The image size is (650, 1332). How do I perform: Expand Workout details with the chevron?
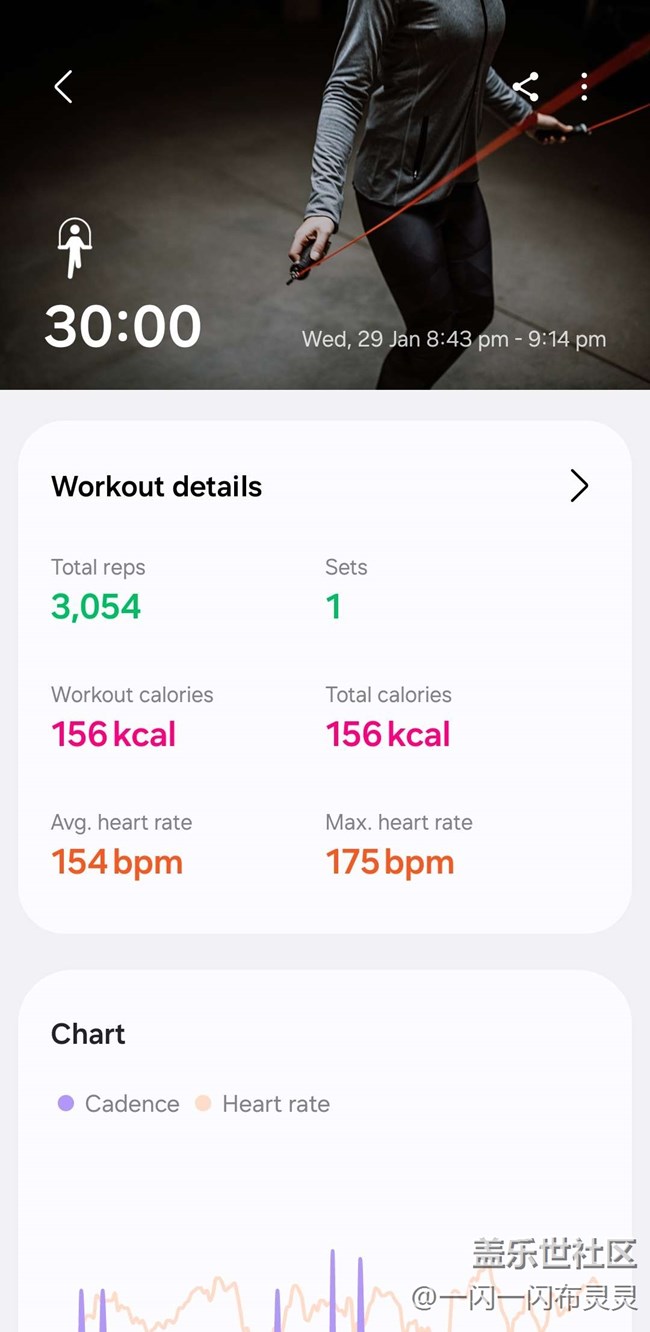(579, 486)
